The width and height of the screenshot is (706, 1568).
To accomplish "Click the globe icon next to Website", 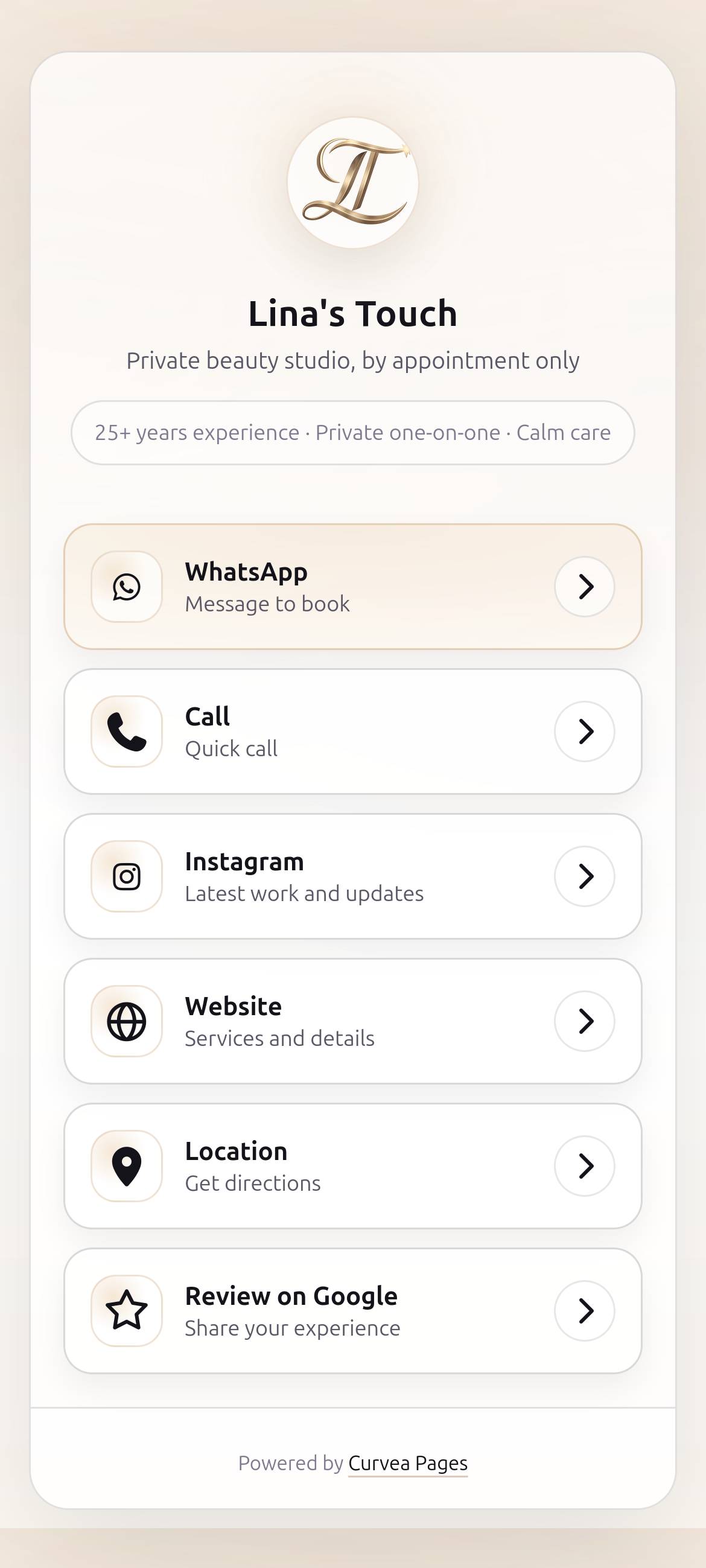I will 127,1021.
